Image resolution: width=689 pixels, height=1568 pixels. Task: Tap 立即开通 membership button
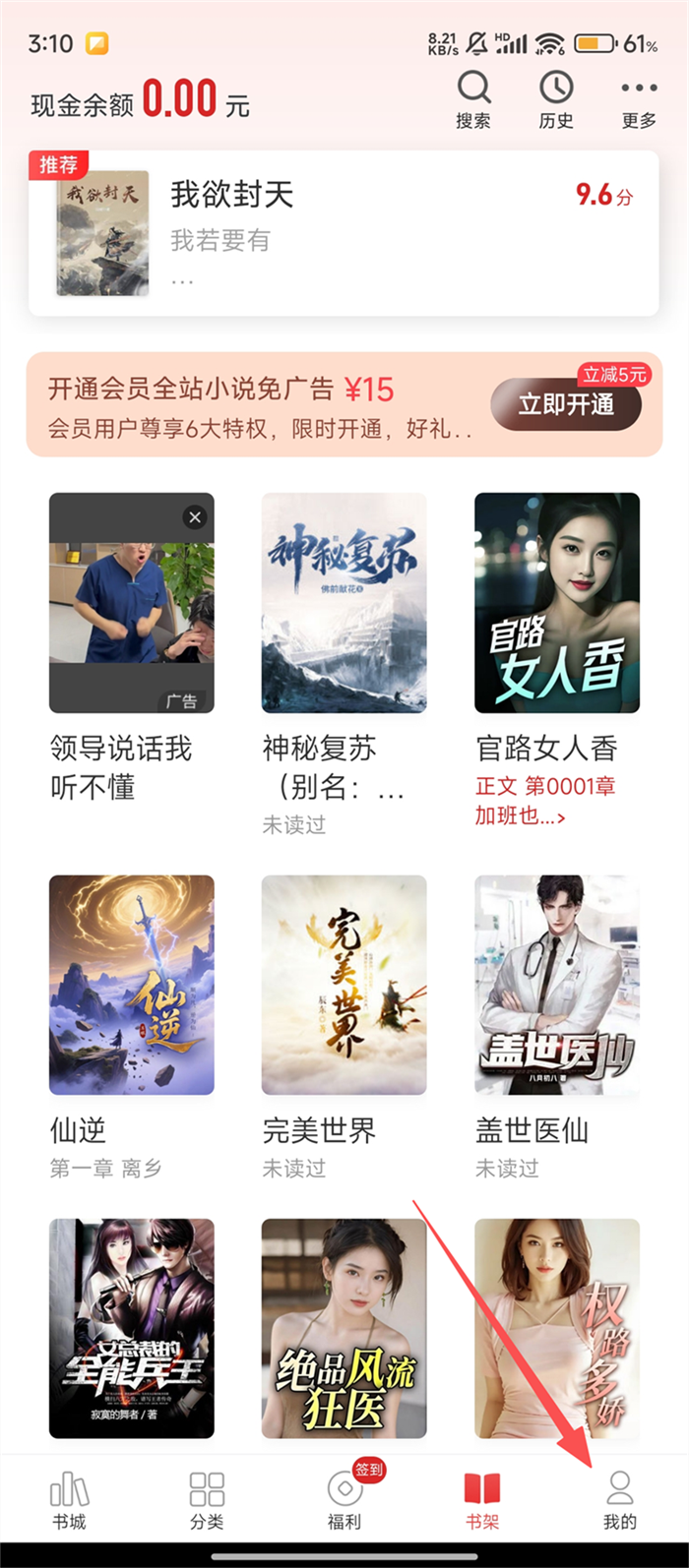tap(566, 404)
